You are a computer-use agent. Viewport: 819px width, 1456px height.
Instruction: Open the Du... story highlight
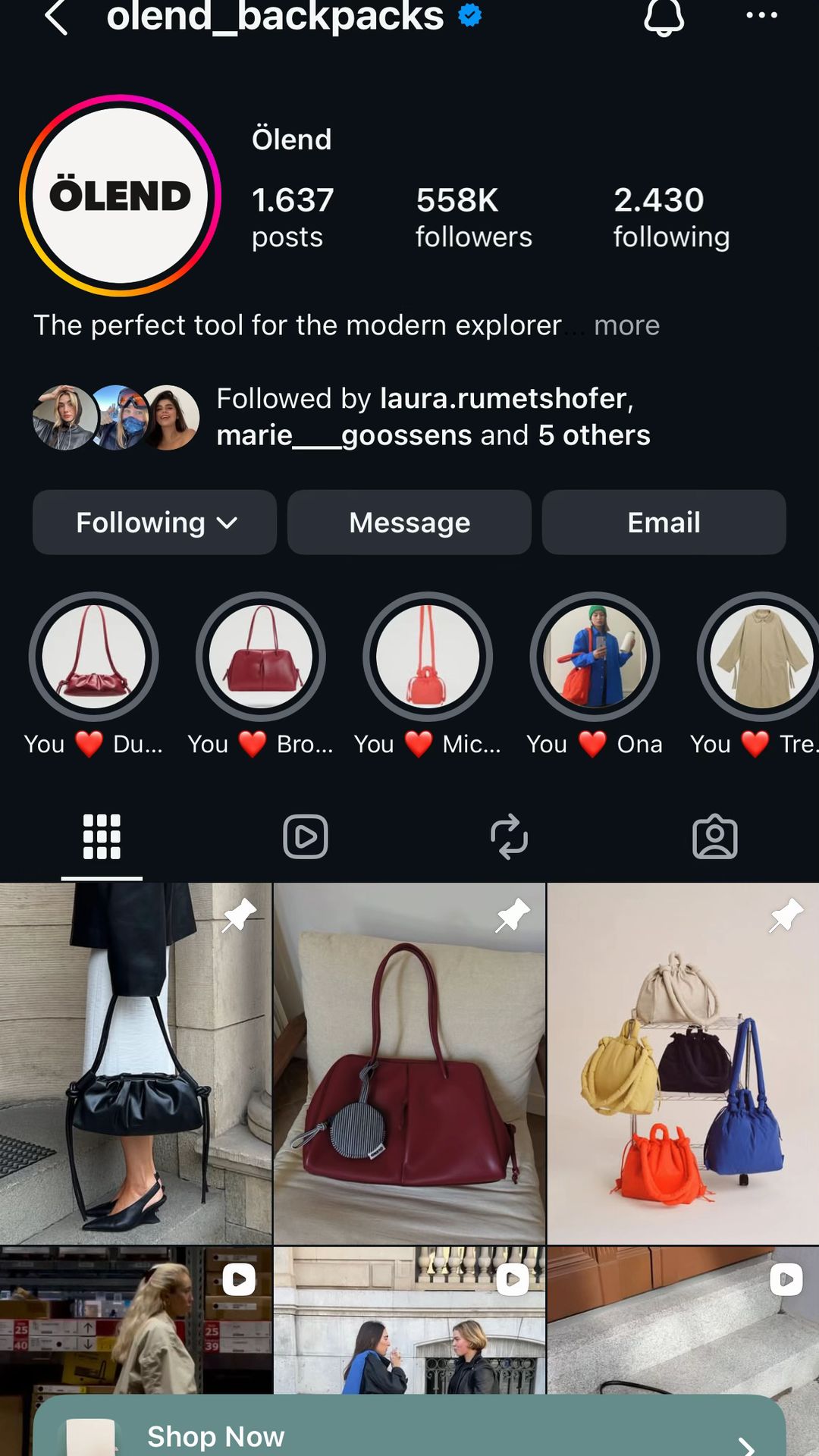[94, 657]
